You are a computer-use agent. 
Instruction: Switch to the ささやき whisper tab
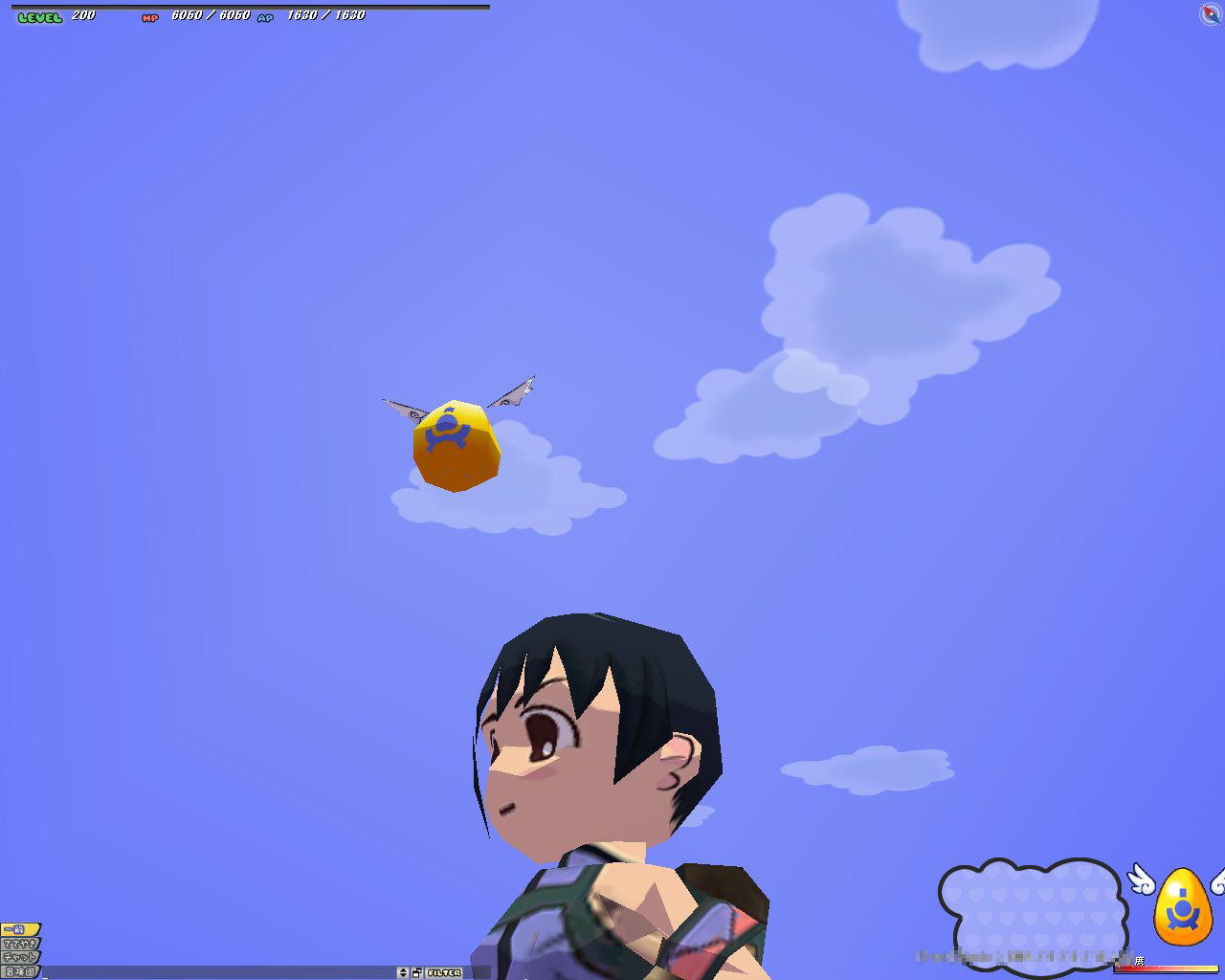coord(19,944)
